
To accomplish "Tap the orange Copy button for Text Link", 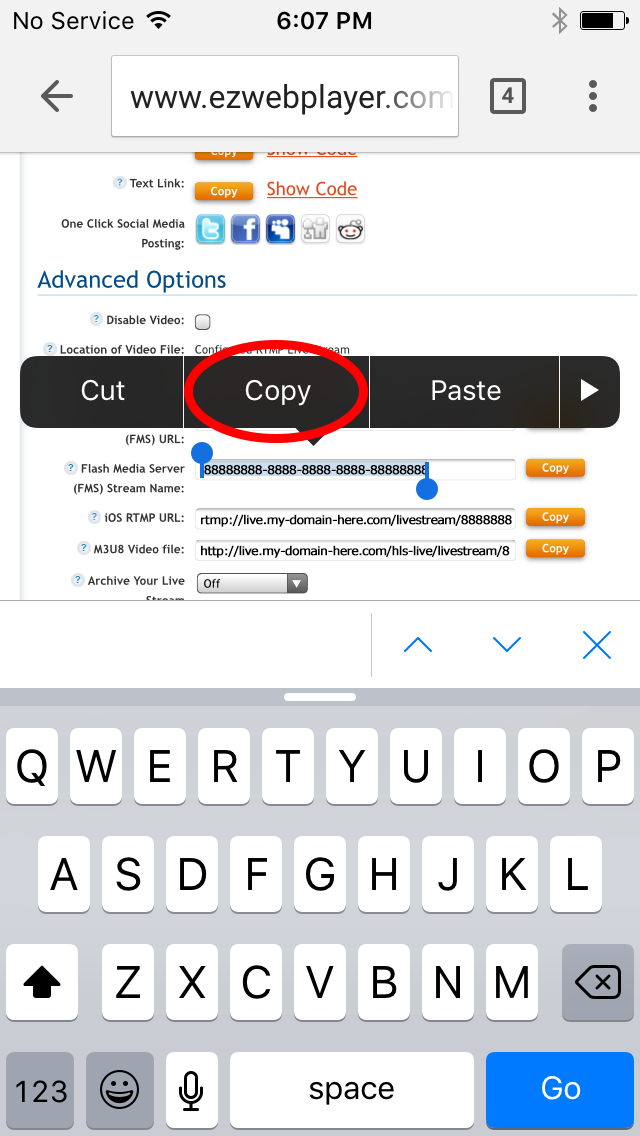I will [224, 191].
